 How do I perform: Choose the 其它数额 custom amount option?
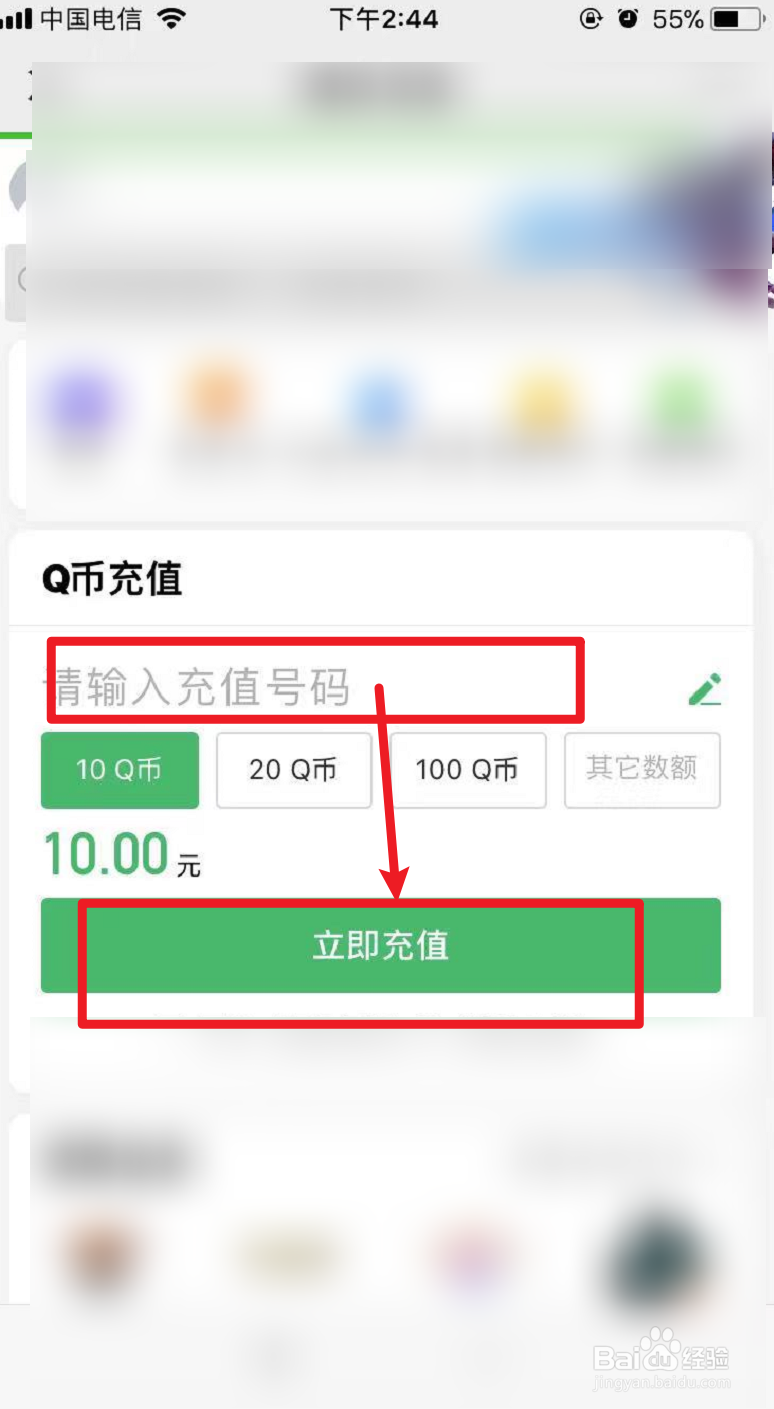click(642, 770)
